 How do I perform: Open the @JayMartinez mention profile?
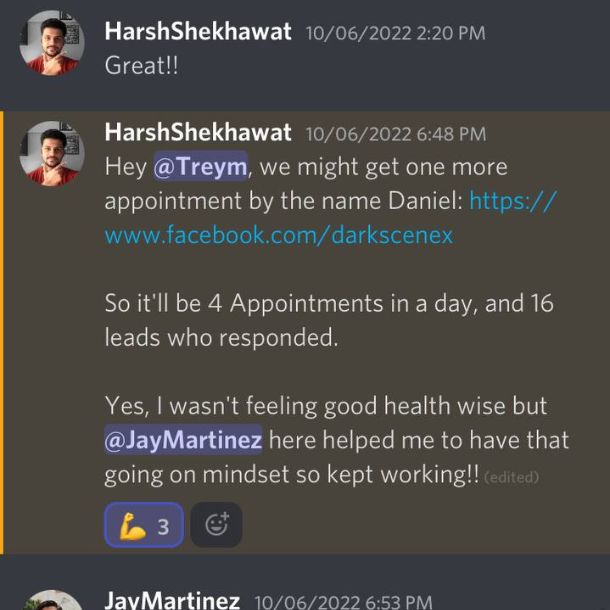point(184,440)
